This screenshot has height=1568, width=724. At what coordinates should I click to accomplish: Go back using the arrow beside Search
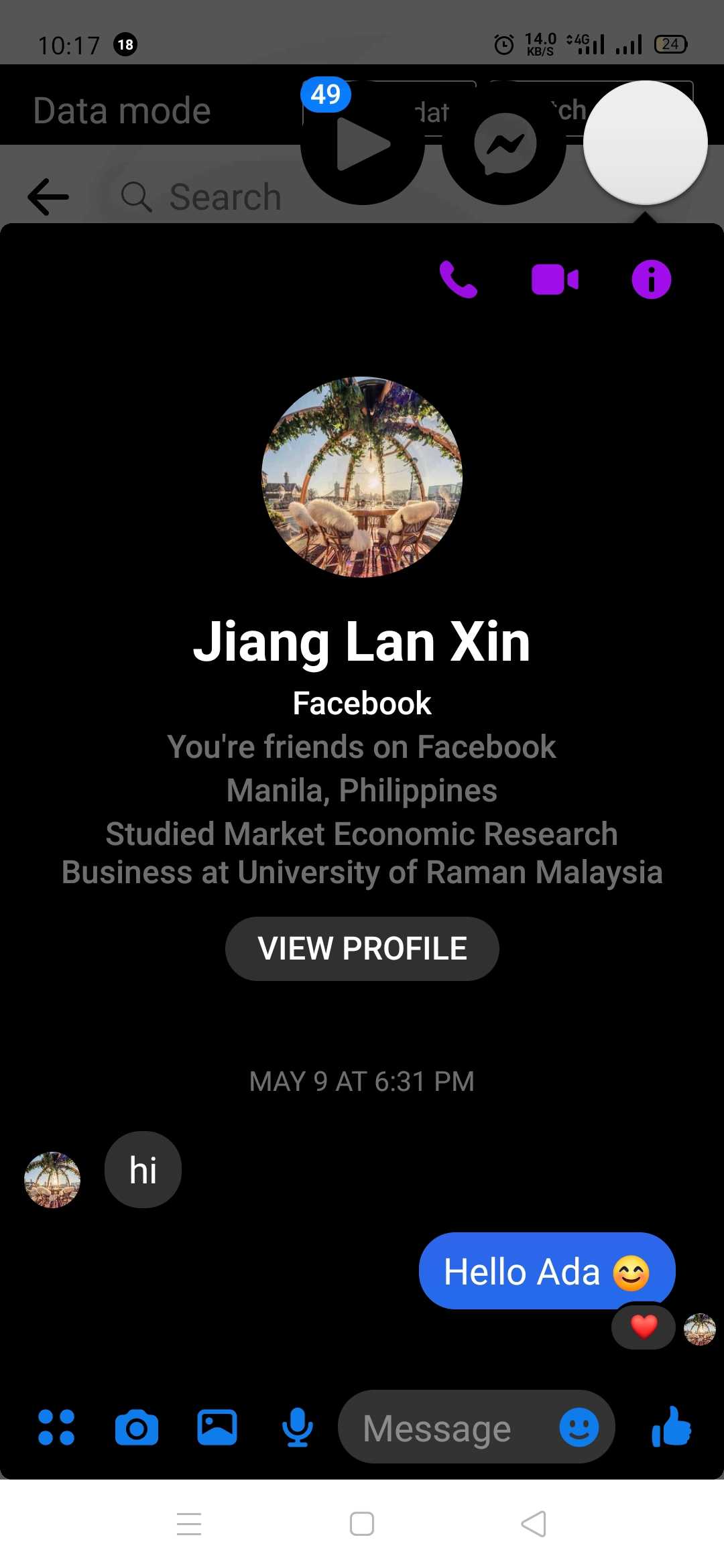coord(48,197)
